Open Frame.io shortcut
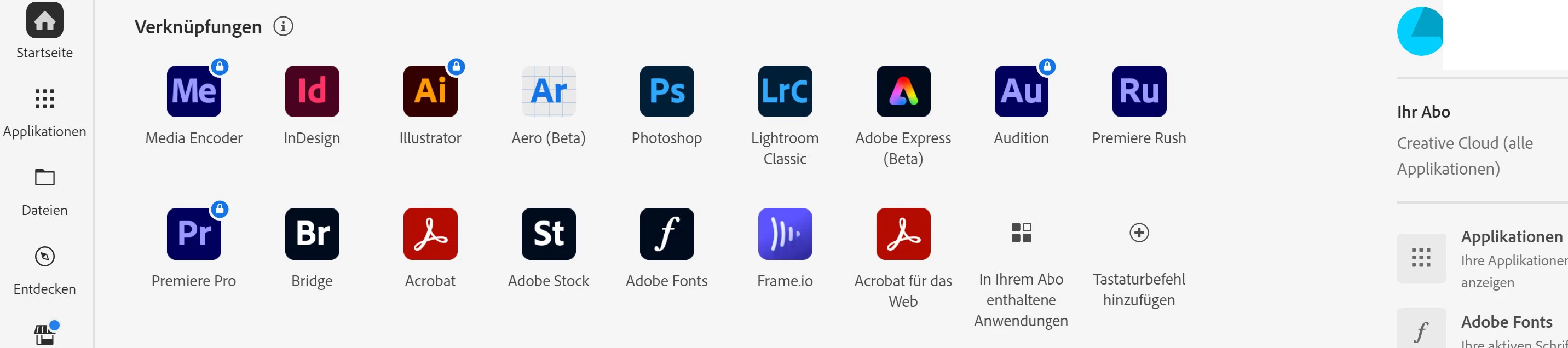Image resolution: width=1568 pixels, height=348 pixels. coord(785,234)
